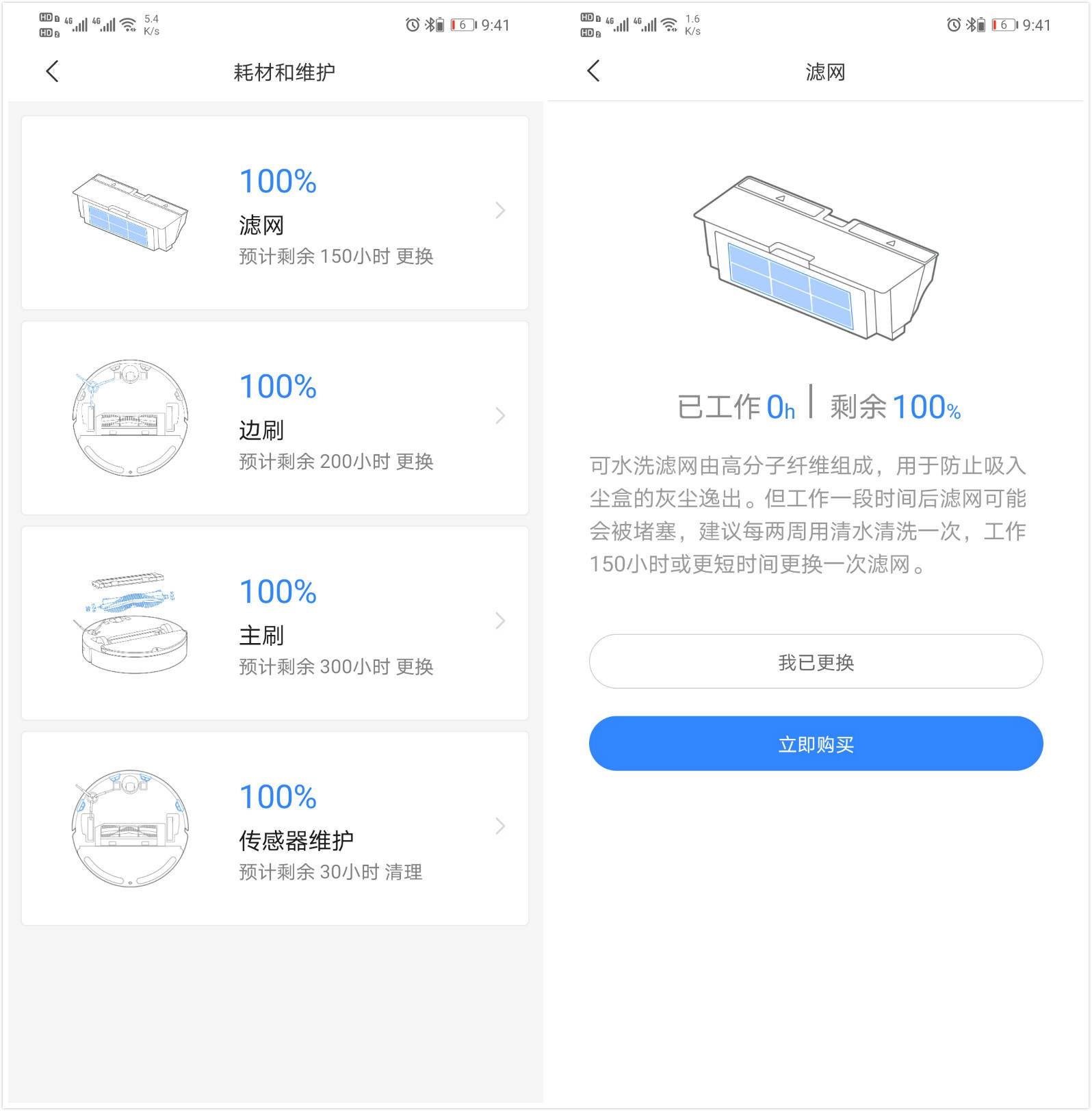This screenshot has width=1092, height=1111.
Task: Go back from 滤网 detail screen
Action: coord(593,71)
